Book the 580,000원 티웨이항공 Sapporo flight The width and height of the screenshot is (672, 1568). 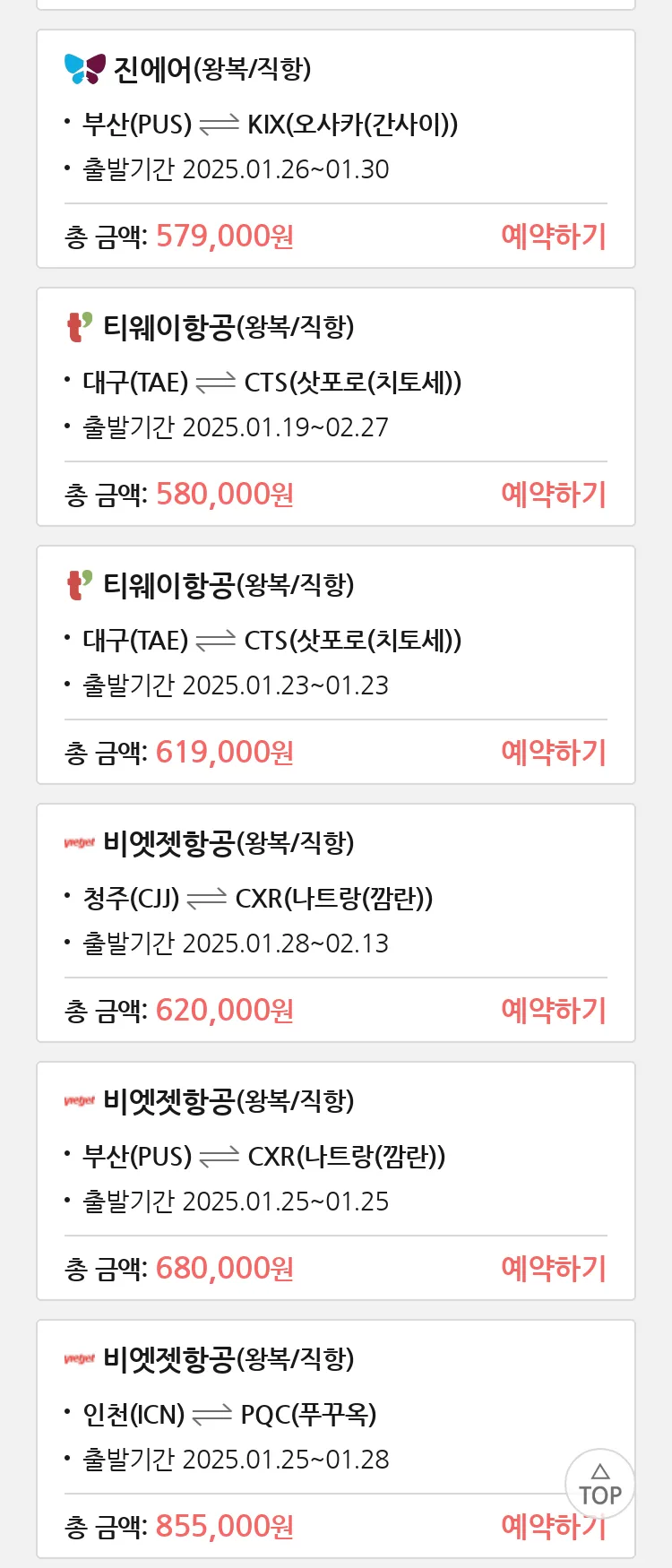553,495
